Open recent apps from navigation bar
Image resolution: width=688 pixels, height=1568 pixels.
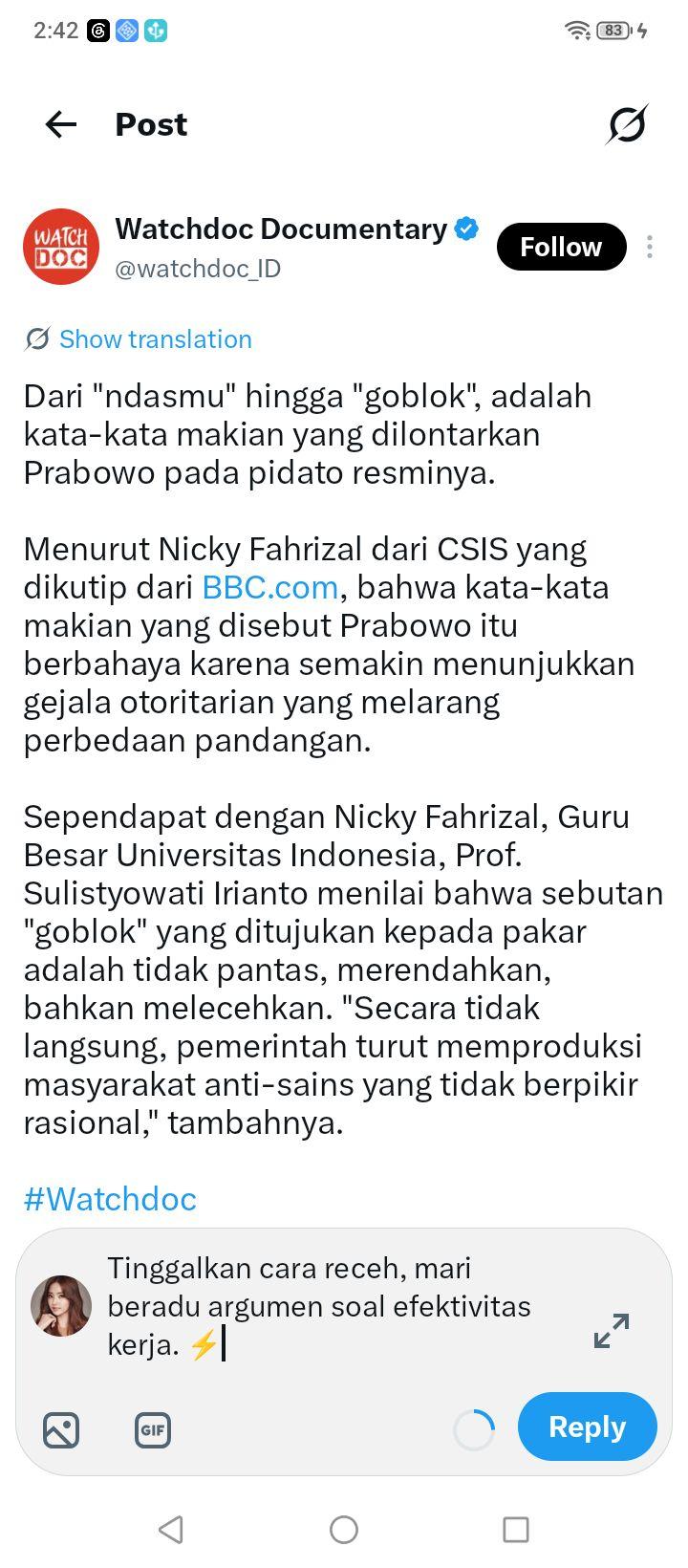click(516, 1530)
